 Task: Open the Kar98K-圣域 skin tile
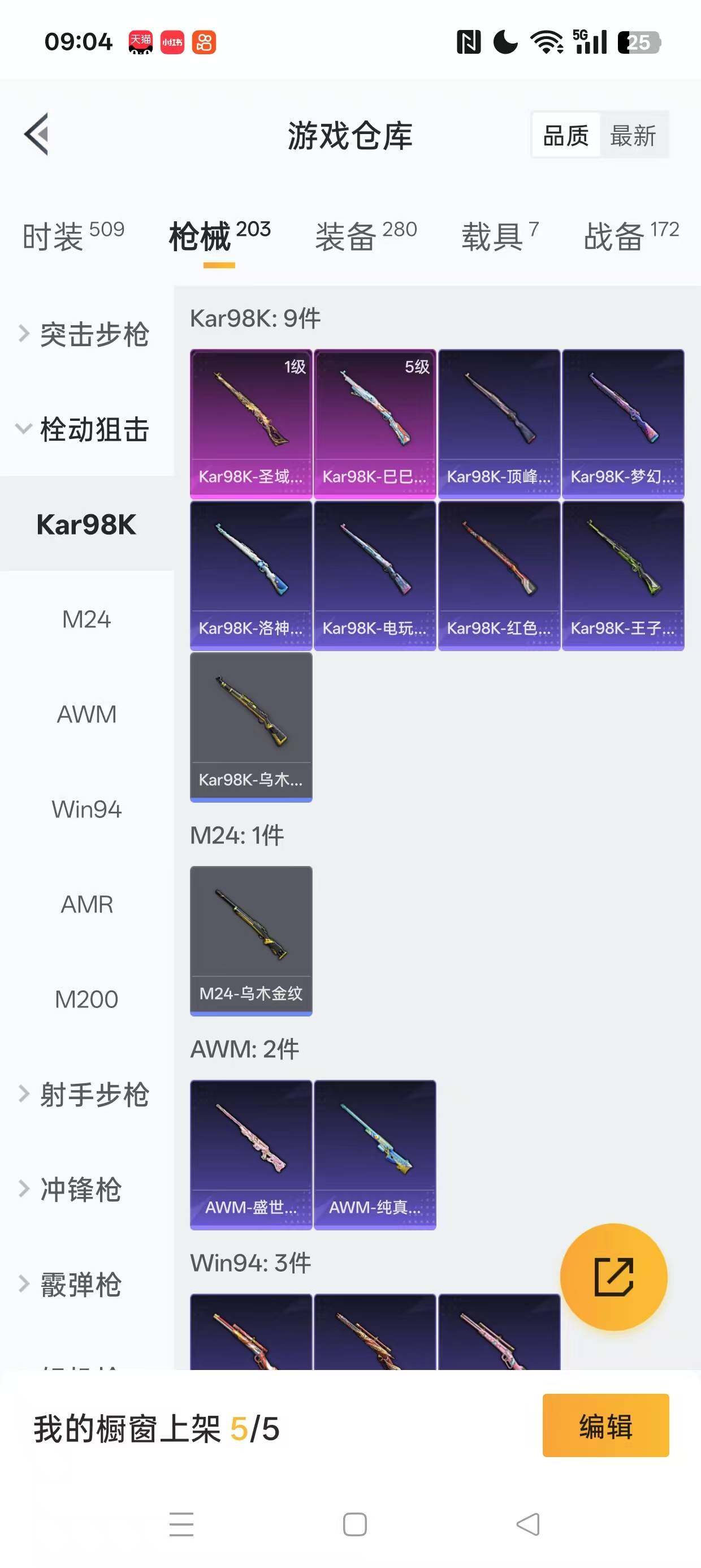pyautogui.click(x=250, y=424)
